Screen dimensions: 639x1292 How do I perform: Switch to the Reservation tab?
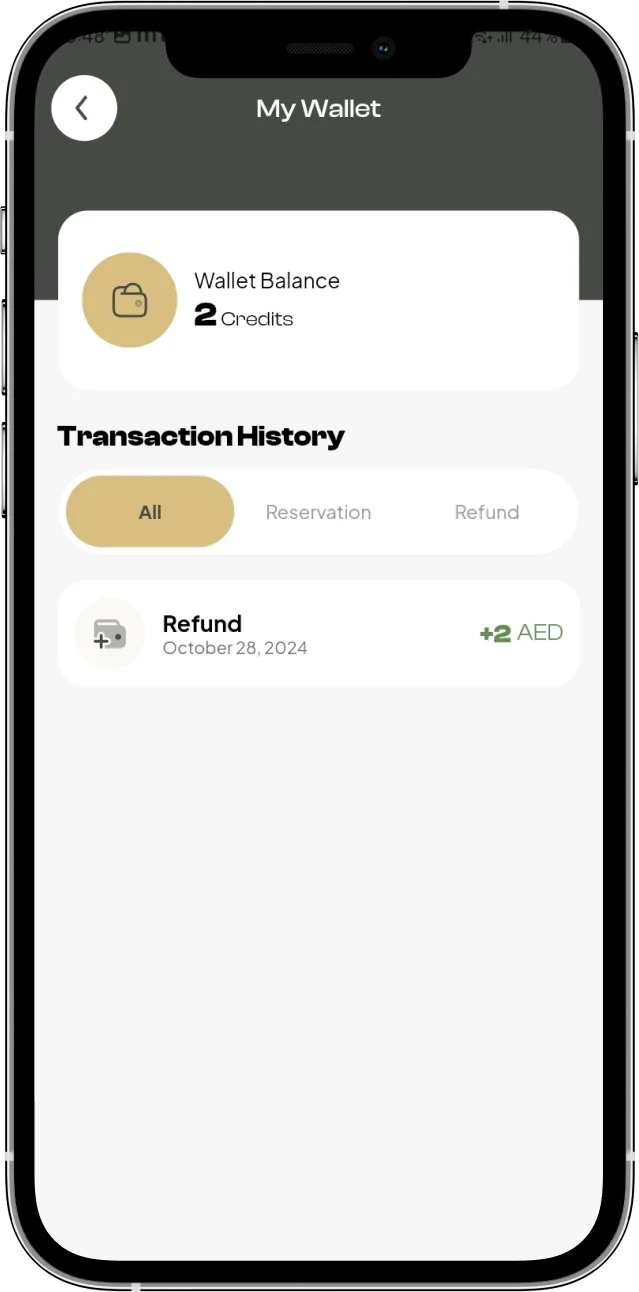[x=318, y=512]
